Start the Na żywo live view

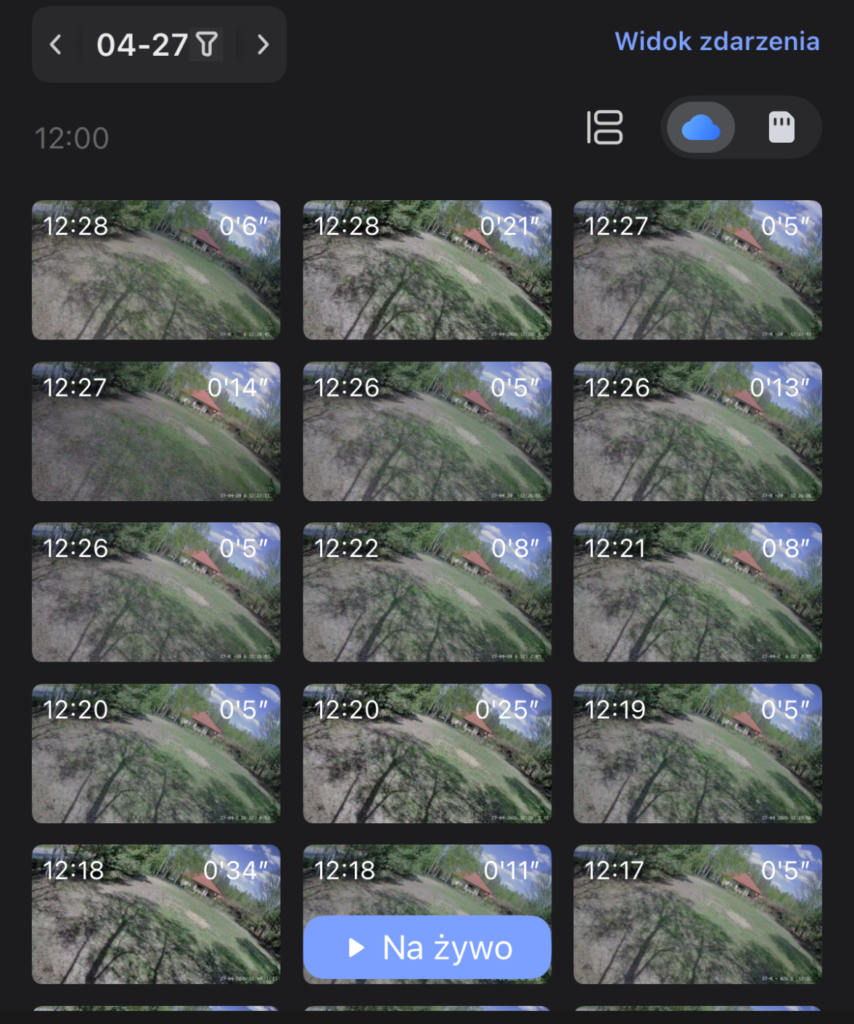tap(427, 948)
